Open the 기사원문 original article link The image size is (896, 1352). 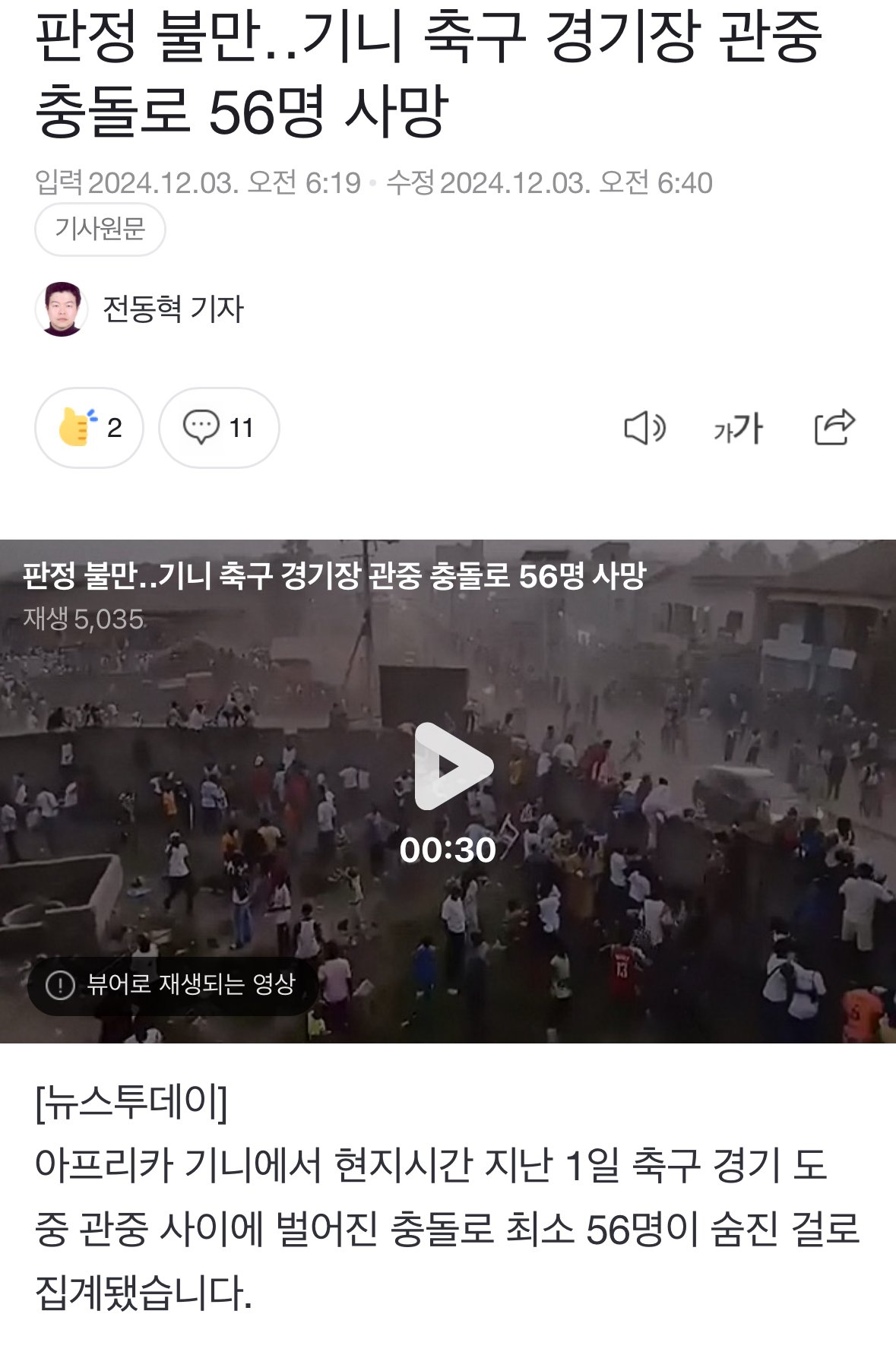pyautogui.click(x=100, y=229)
